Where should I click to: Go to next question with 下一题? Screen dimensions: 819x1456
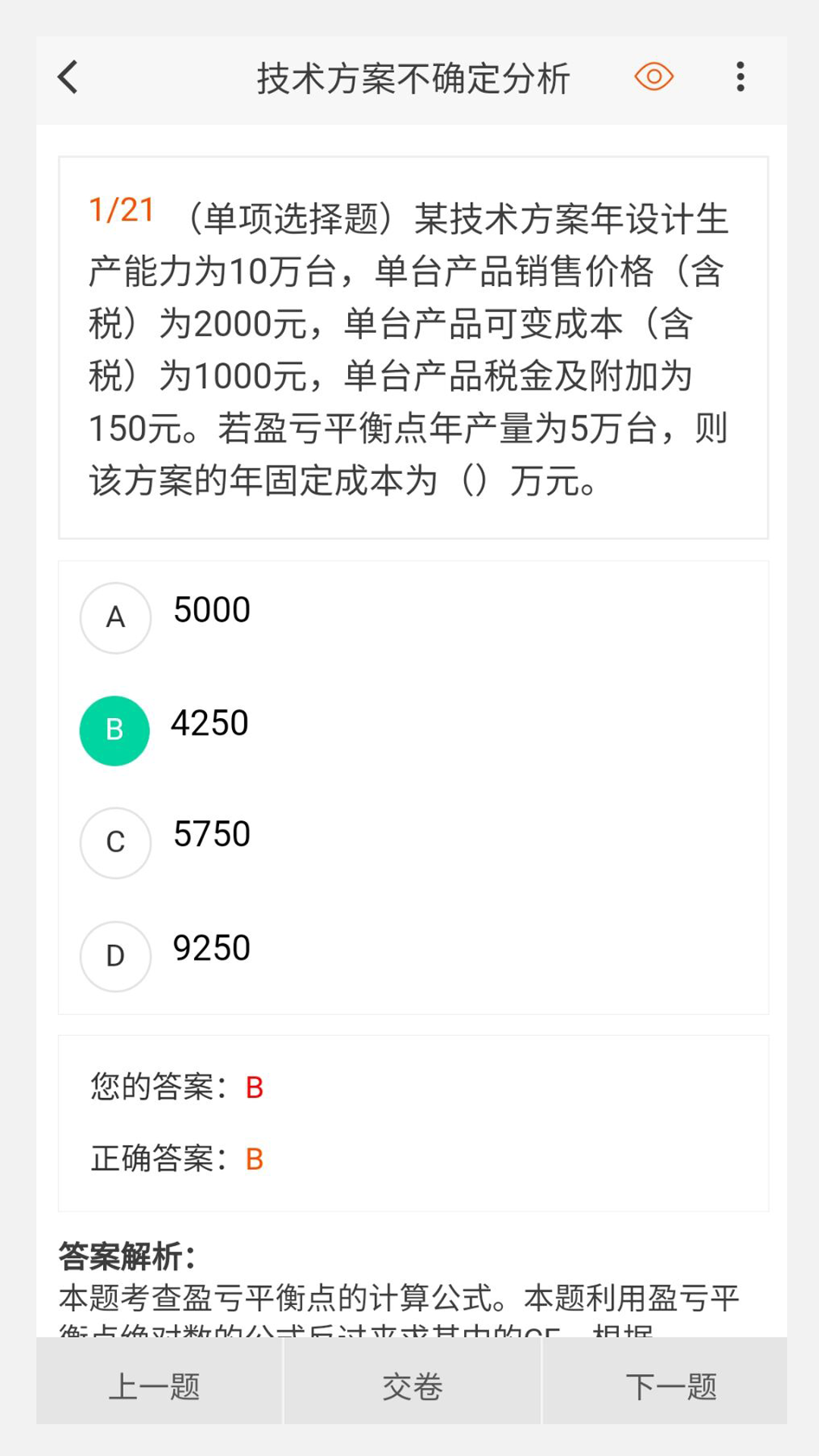673,1387
